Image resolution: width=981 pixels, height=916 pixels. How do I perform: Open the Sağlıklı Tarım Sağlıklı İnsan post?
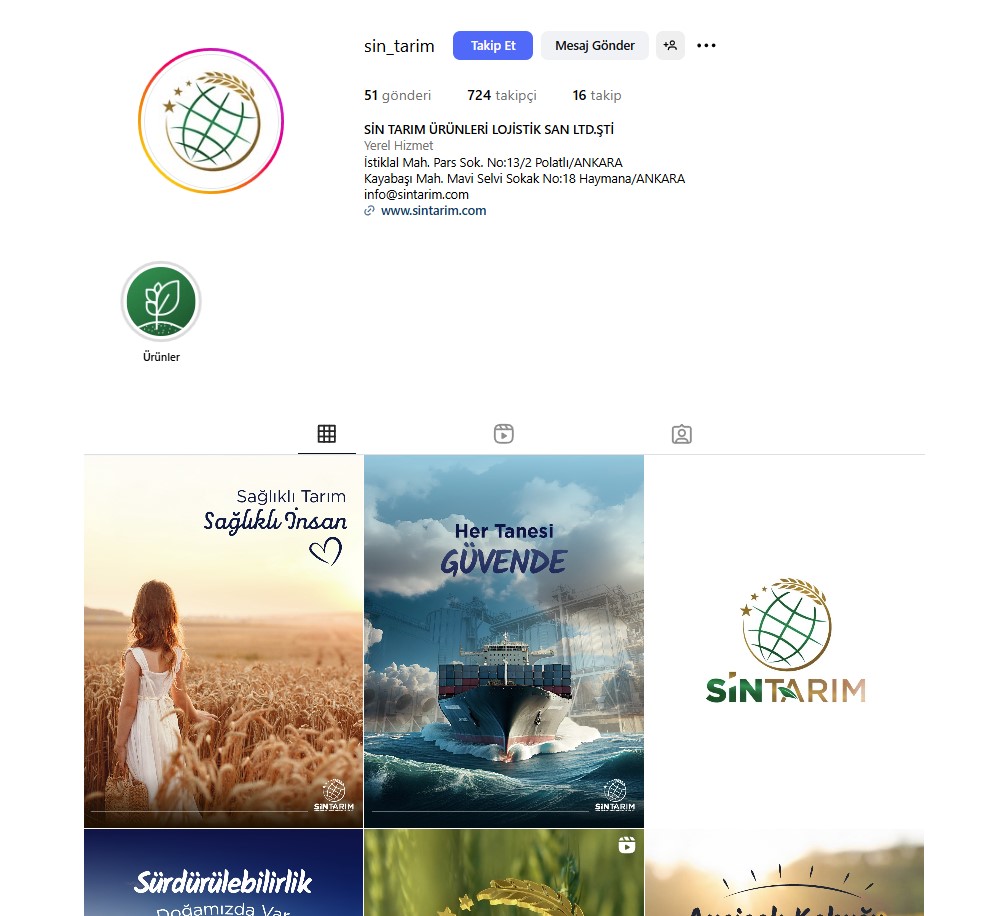(223, 641)
